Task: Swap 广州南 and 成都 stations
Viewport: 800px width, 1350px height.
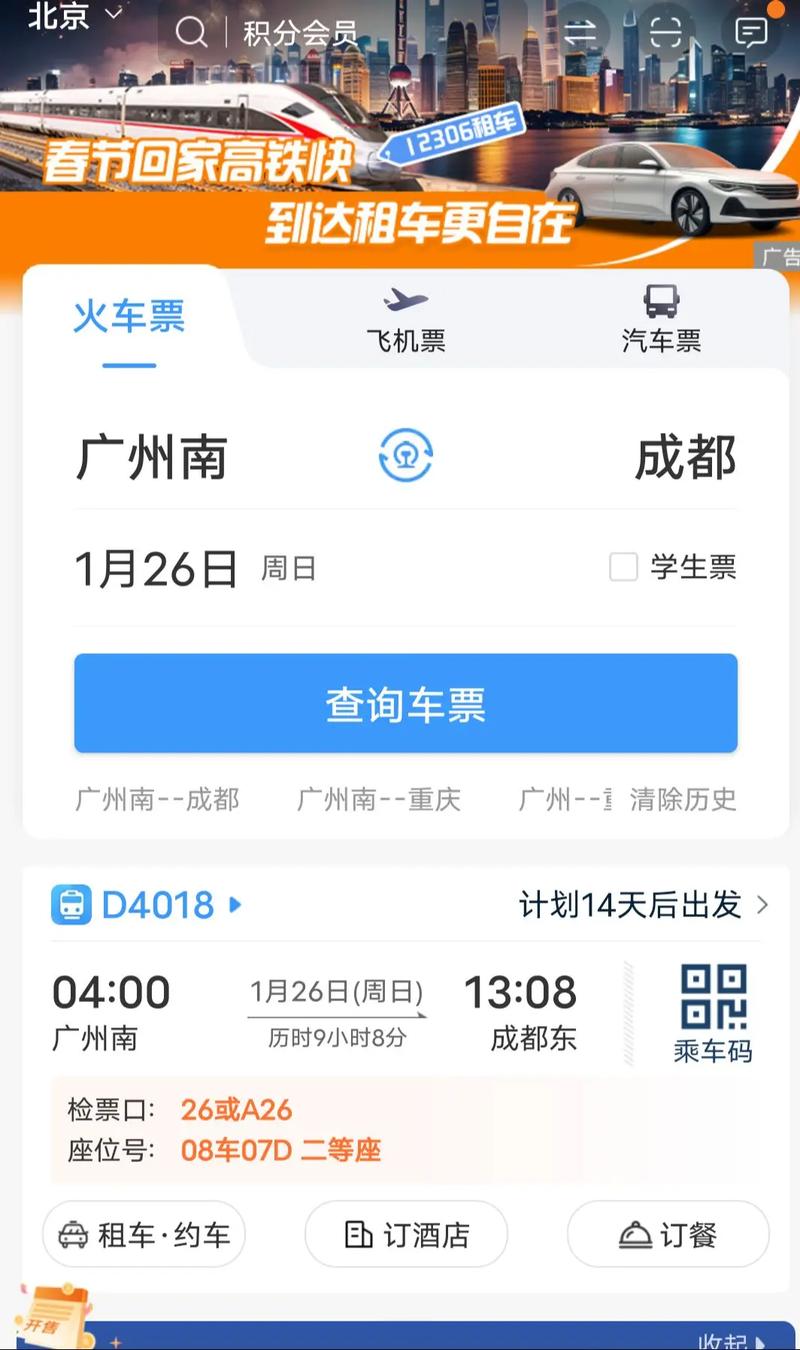Action: (404, 455)
